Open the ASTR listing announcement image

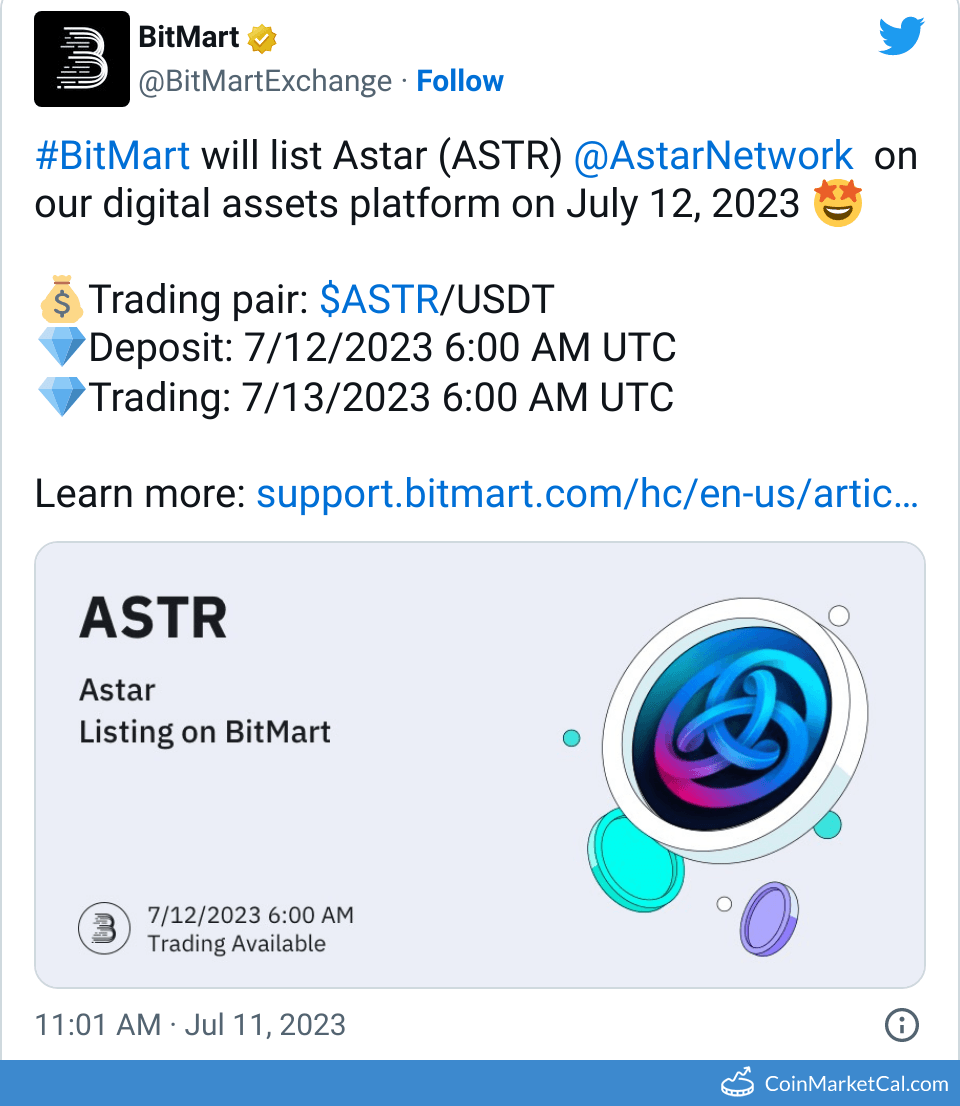(x=480, y=763)
